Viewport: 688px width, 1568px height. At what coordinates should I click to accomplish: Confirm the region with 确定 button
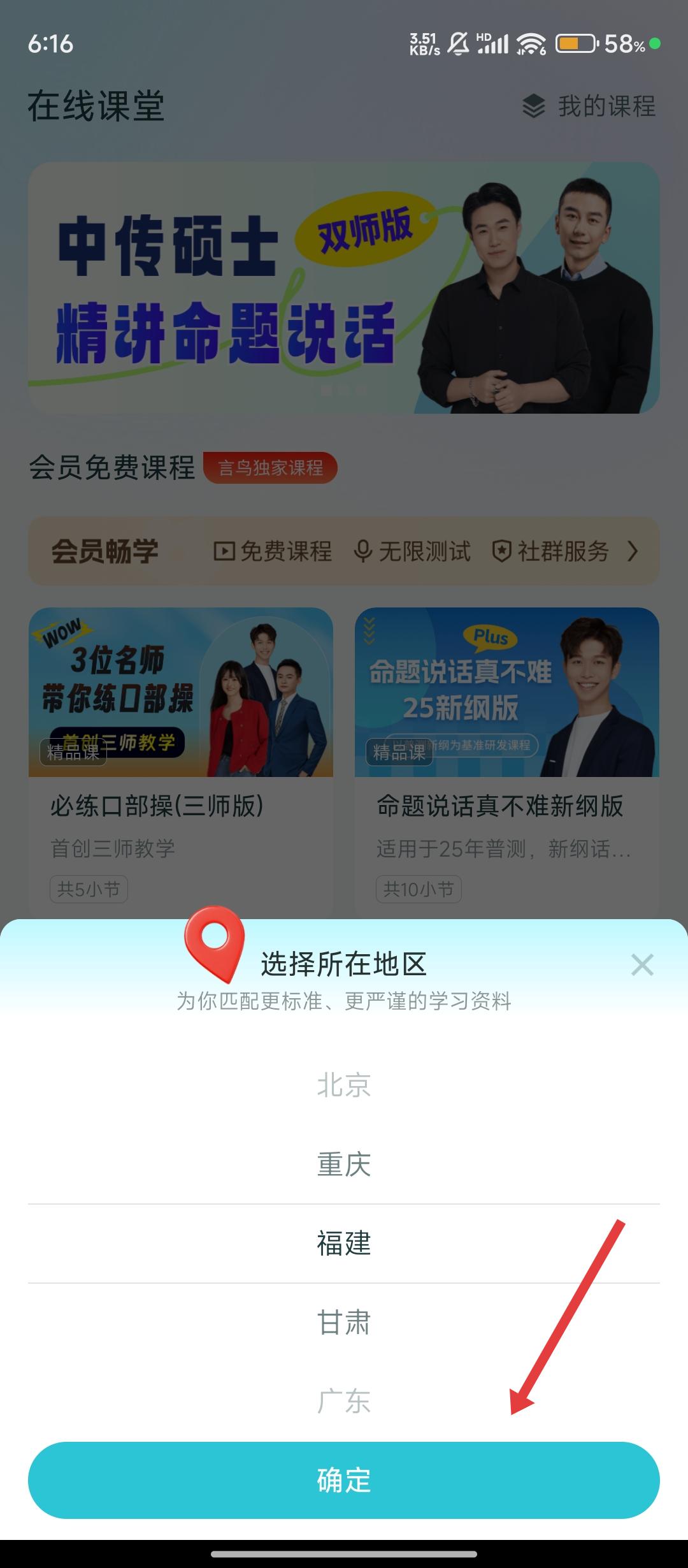[x=344, y=1480]
